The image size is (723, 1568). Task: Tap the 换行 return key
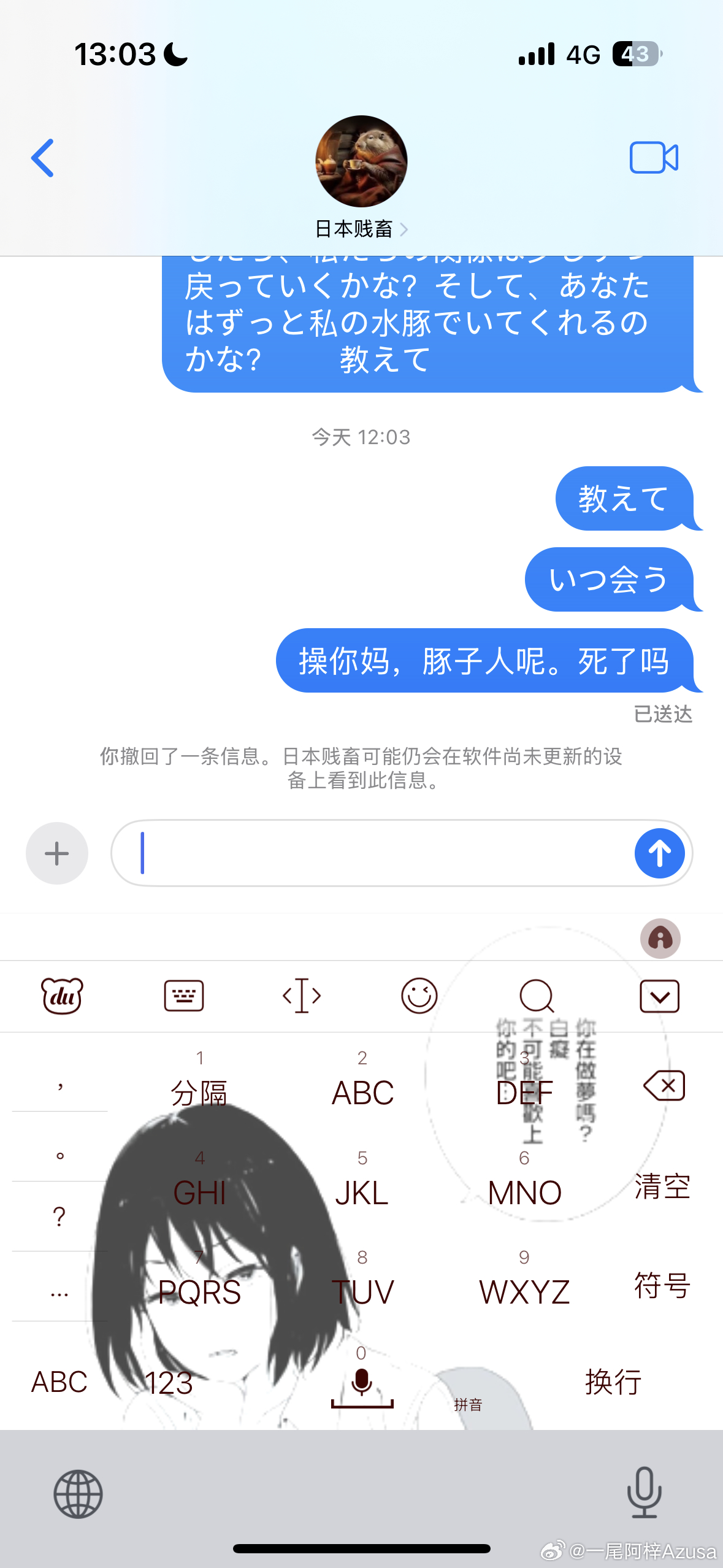613,1382
